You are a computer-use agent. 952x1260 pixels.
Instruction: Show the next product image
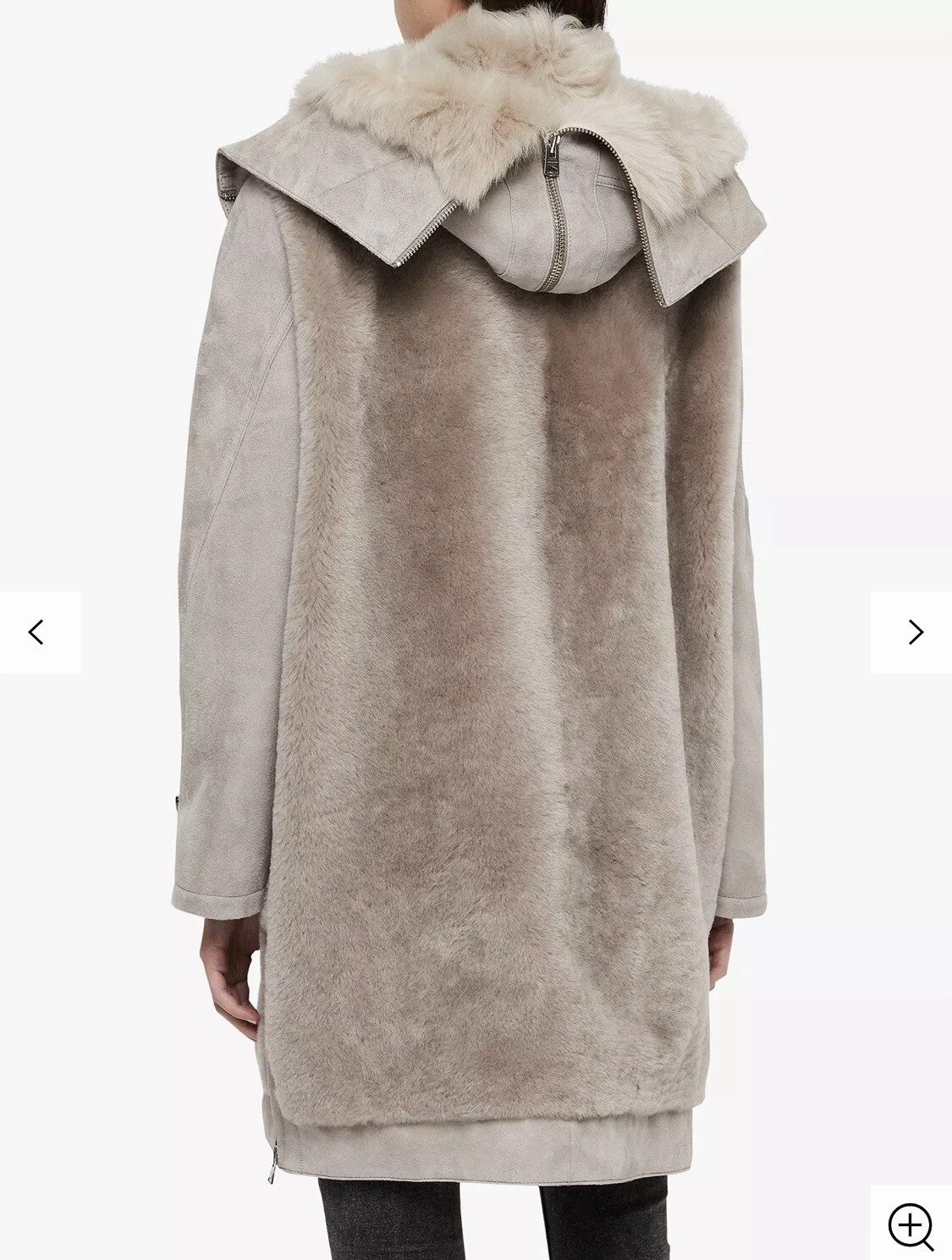[x=914, y=632]
